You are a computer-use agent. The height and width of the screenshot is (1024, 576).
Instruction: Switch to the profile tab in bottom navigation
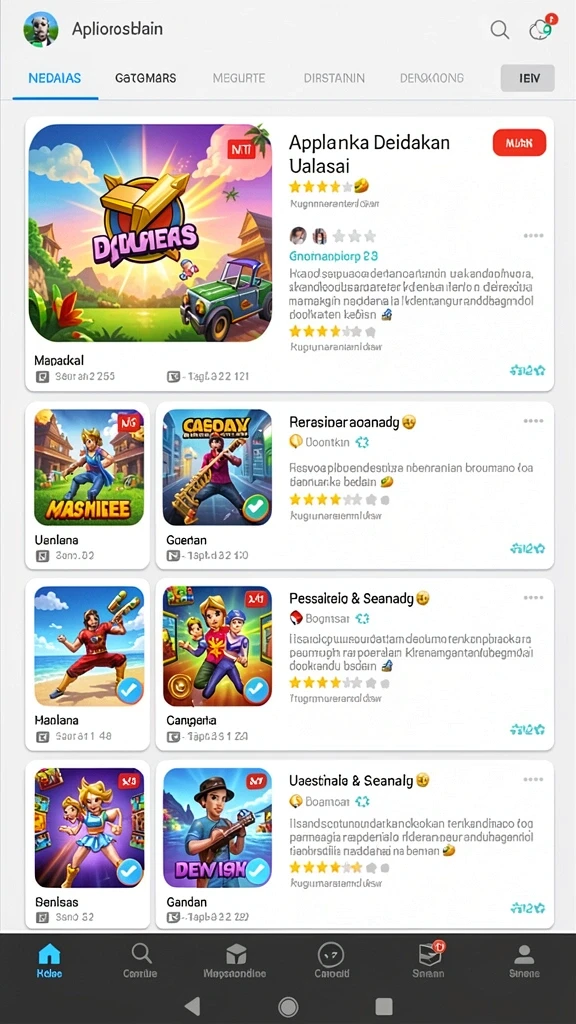click(524, 960)
